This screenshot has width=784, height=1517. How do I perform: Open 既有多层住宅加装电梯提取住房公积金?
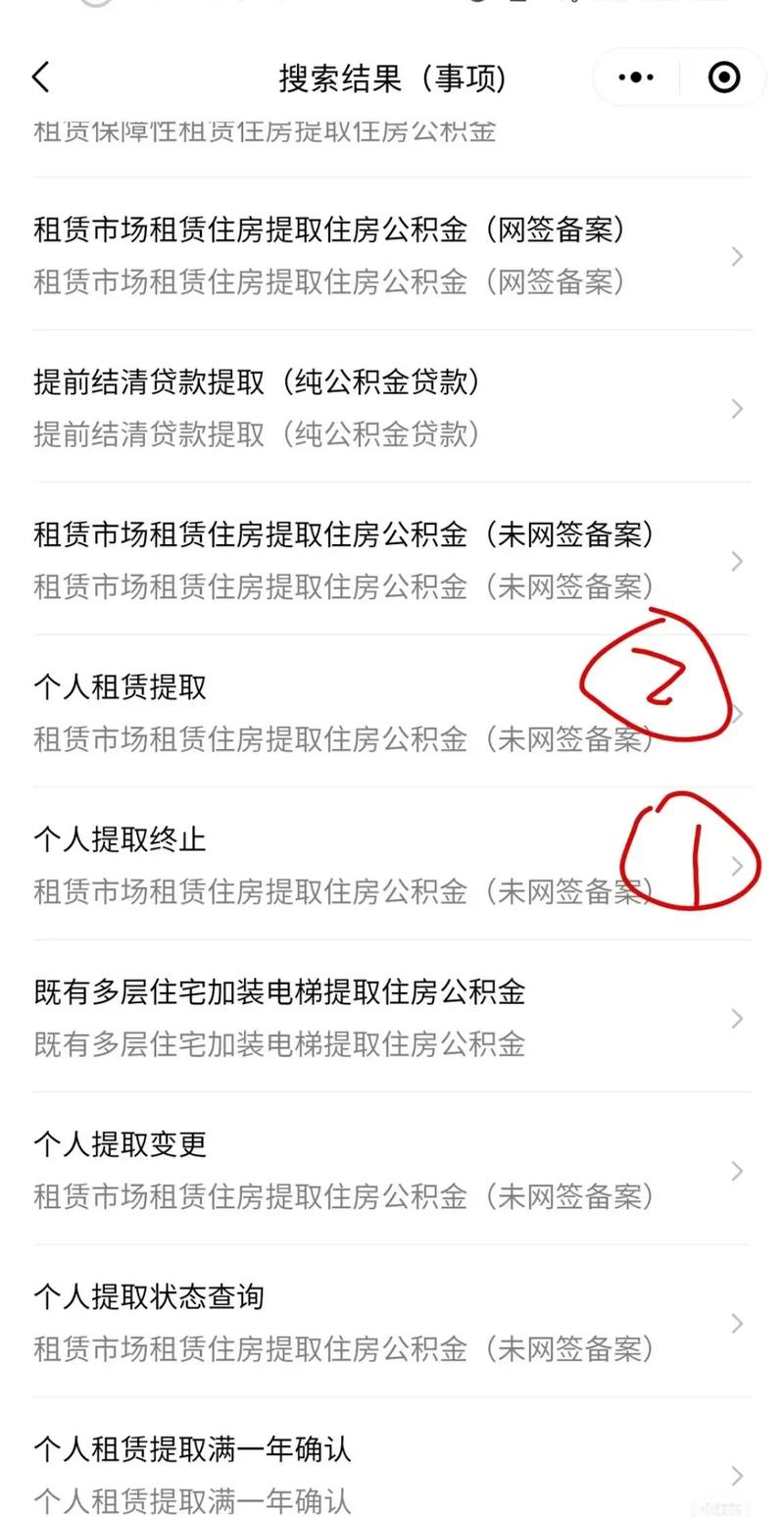tap(392, 1017)
